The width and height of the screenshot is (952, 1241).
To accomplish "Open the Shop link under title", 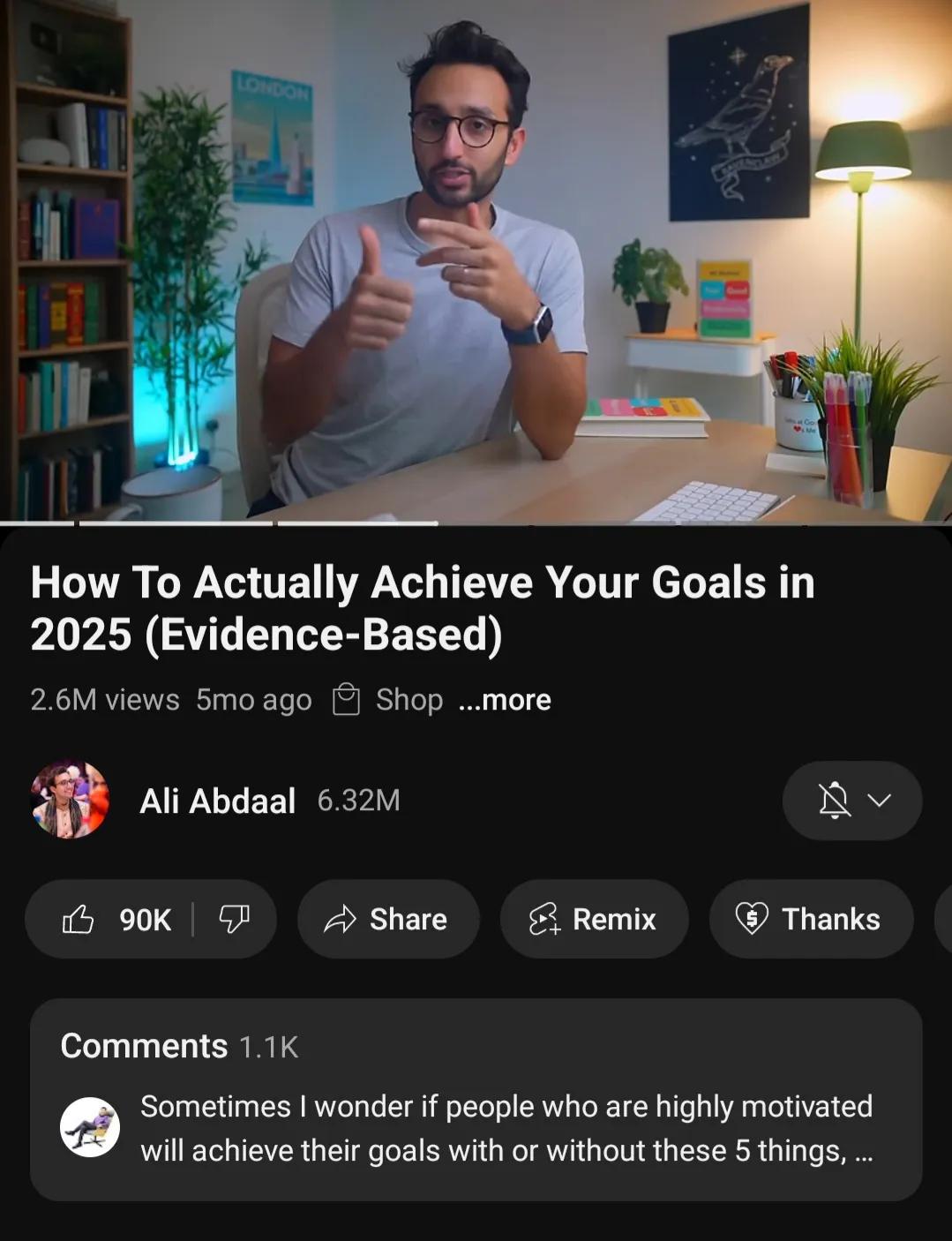I will (x=388, y=700).
